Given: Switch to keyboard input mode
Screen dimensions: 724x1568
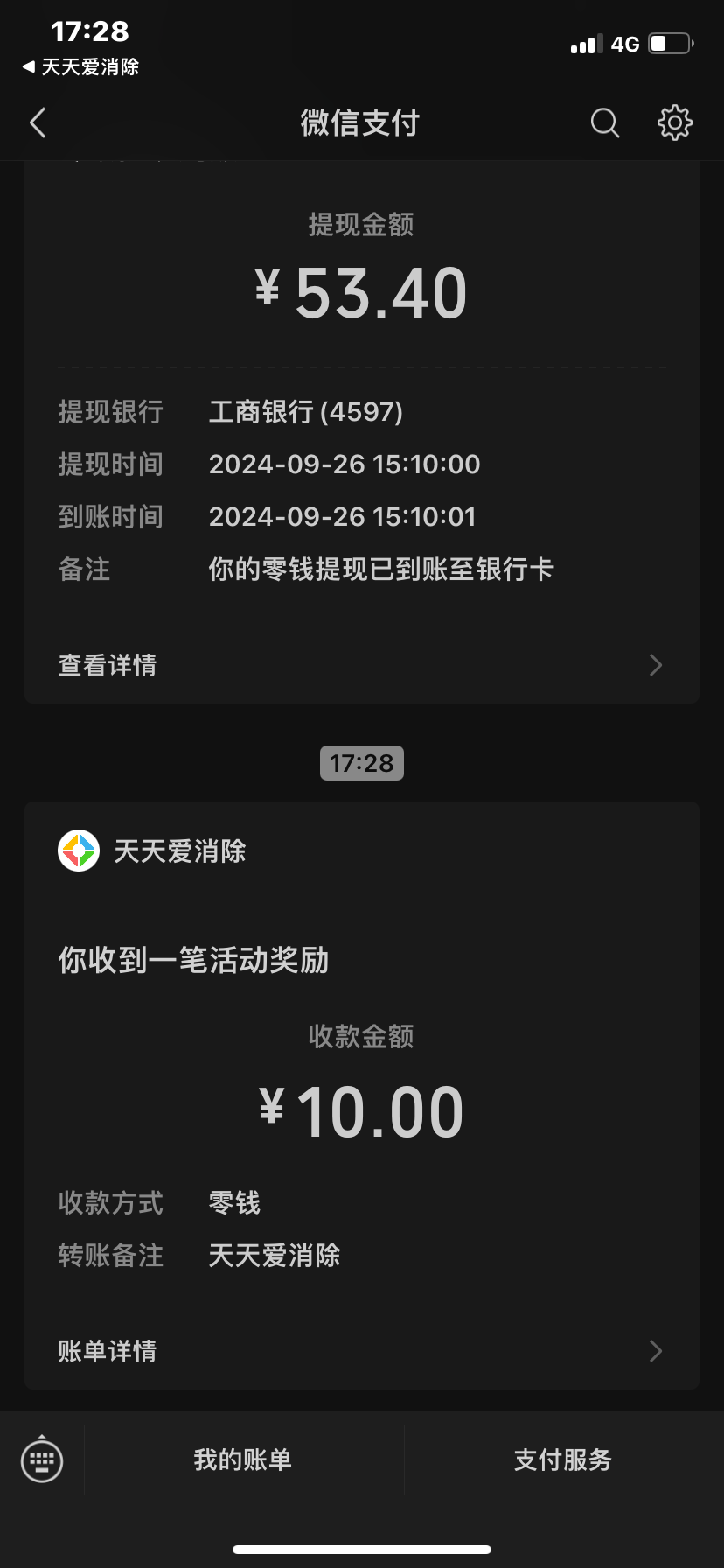Looking at the screenshot, I should [42, 1459].
